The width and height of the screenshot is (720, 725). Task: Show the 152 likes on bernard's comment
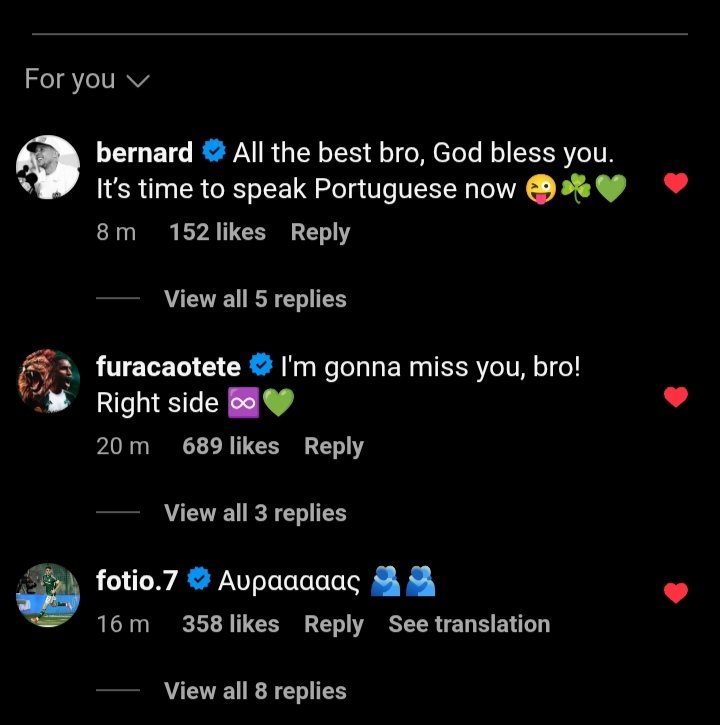pos(217,232)
